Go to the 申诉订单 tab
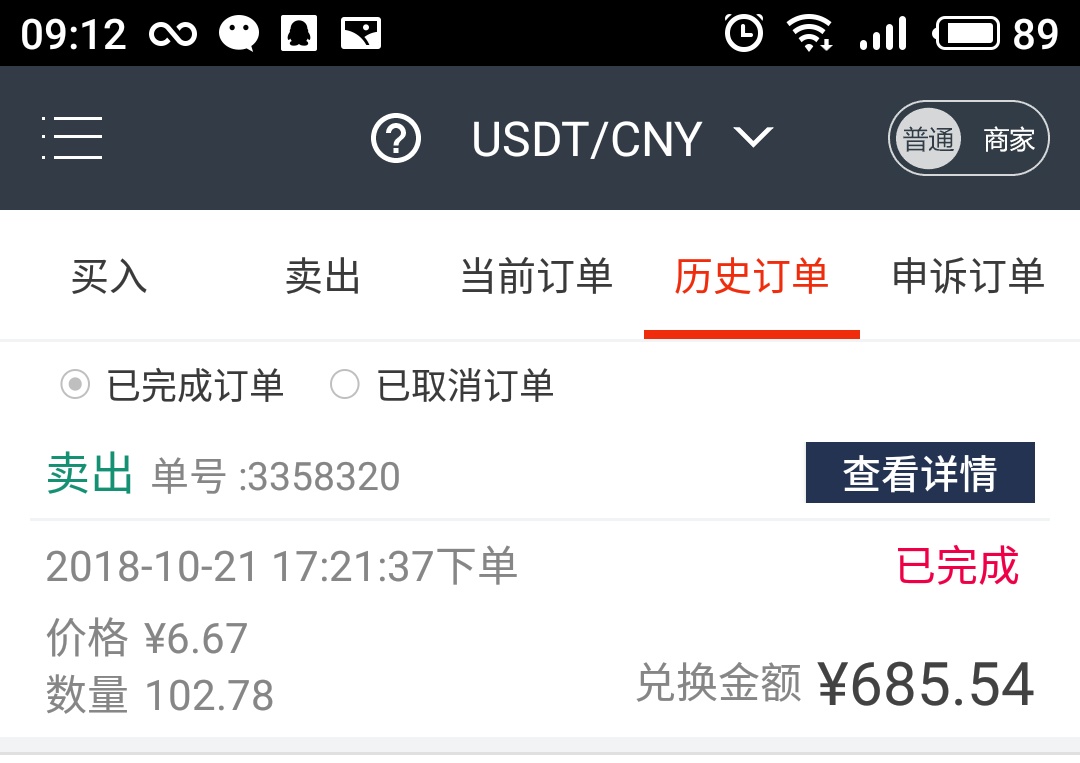This screenshot has width=1080, height=763. coord(967,276)
